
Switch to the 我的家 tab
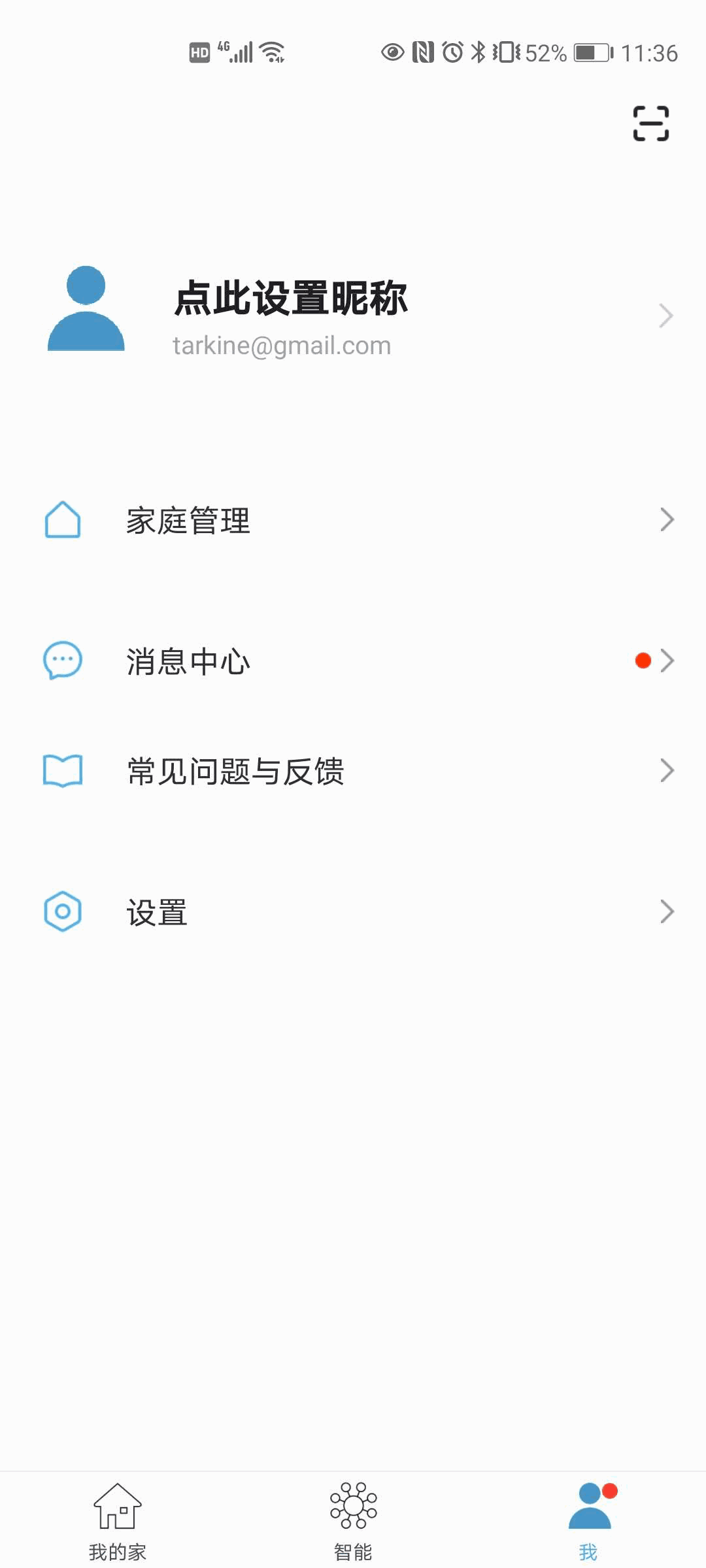[118, 1521]
